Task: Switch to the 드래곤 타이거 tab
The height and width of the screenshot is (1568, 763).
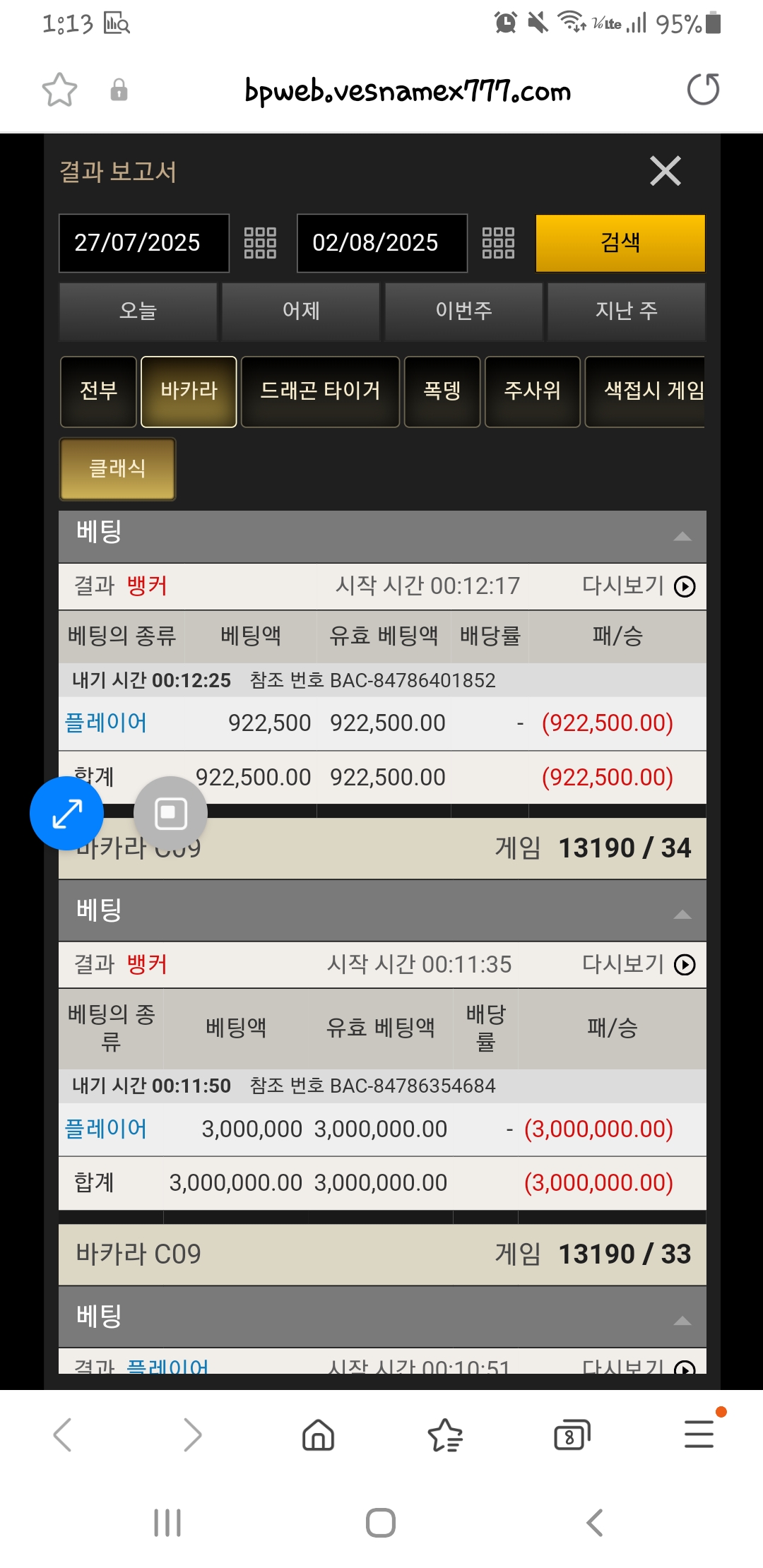Action: 320,391
